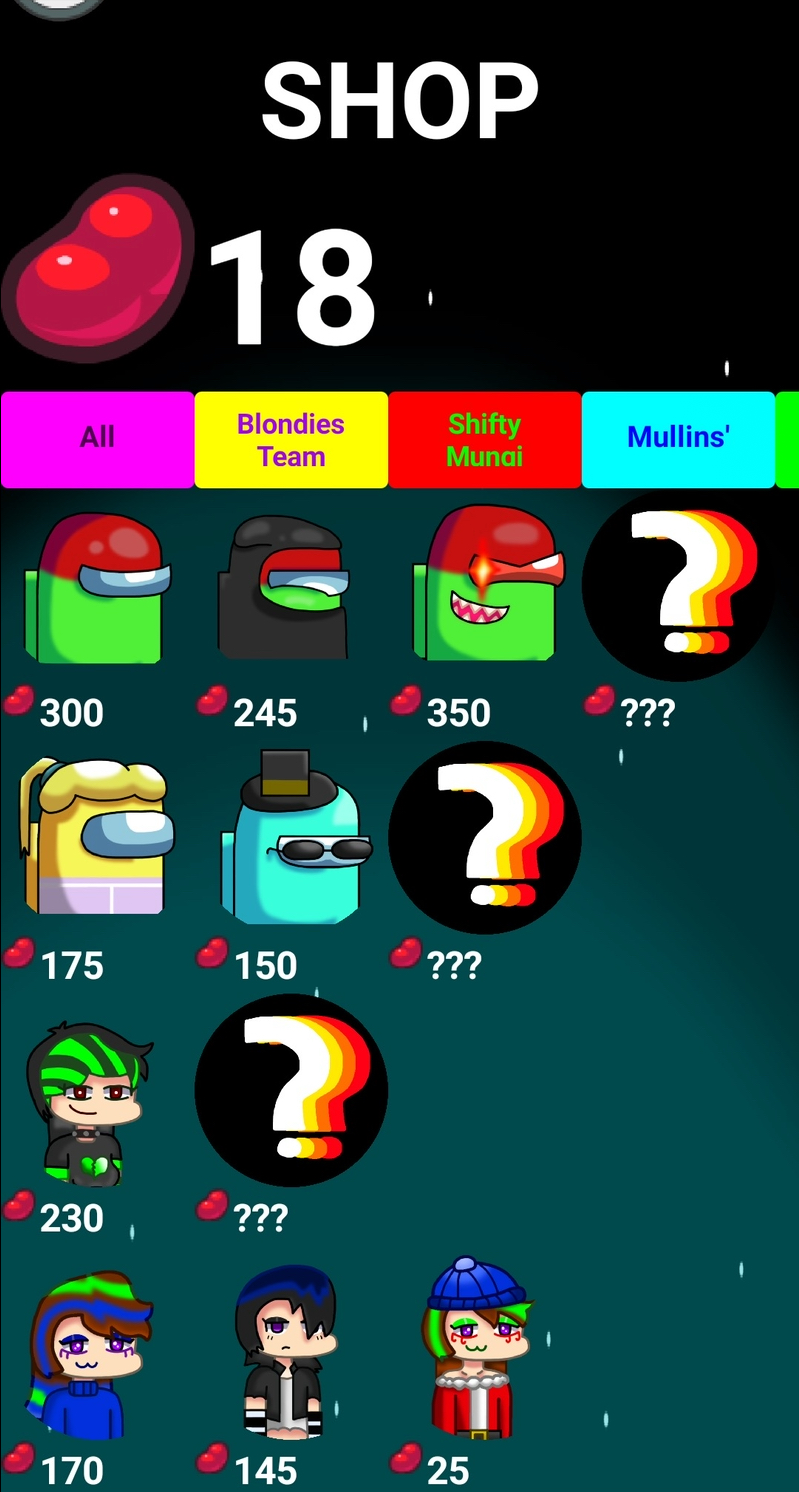The width and height of the screenshot is (799, 1492).
Task: Select the All category tab
Action: point(98,439)
